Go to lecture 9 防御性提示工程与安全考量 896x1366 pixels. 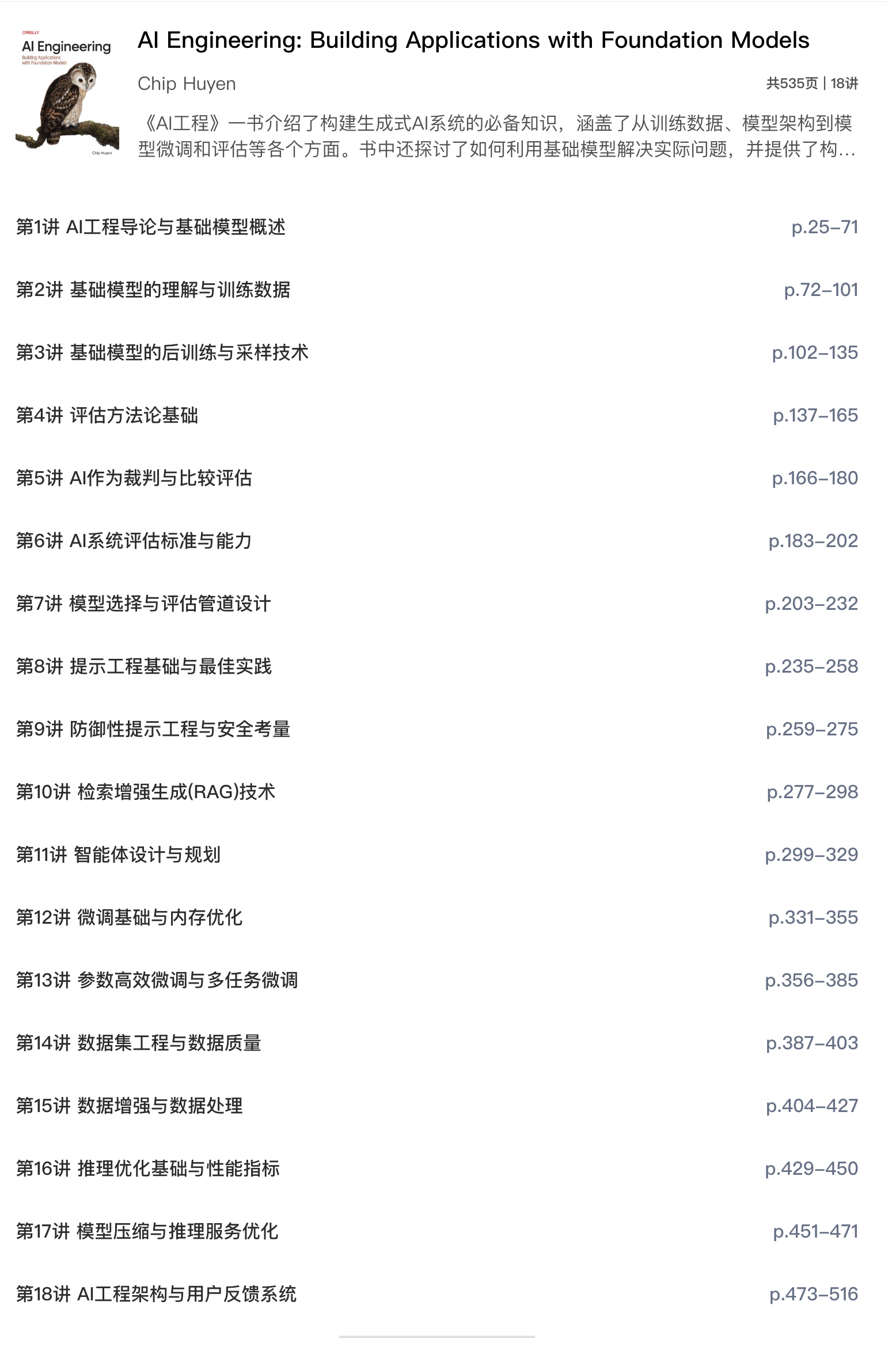[x=437, y=729]
